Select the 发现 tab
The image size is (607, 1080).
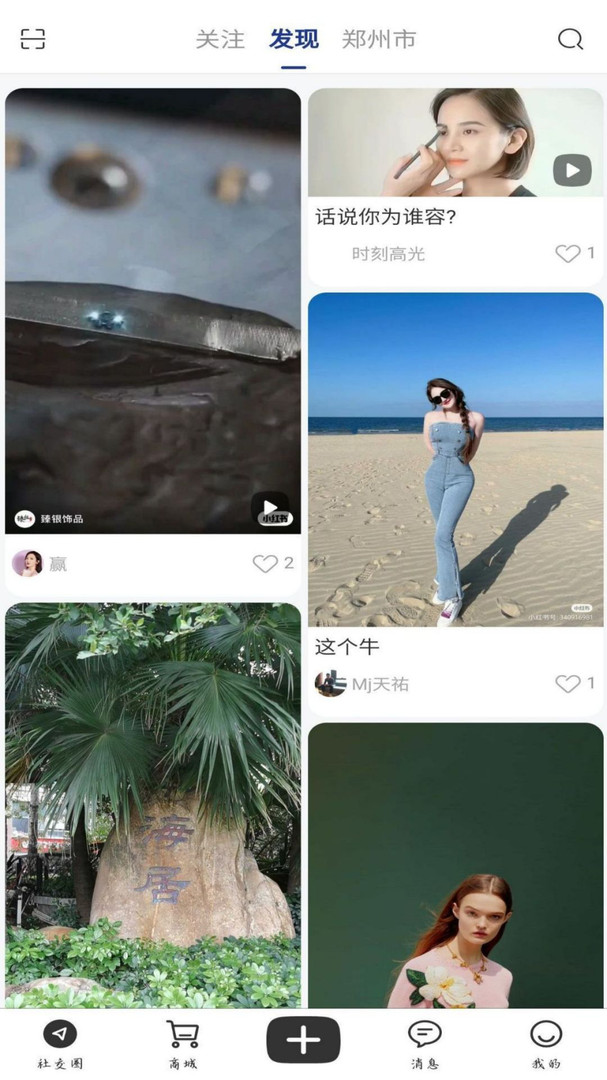coord(294,39)
